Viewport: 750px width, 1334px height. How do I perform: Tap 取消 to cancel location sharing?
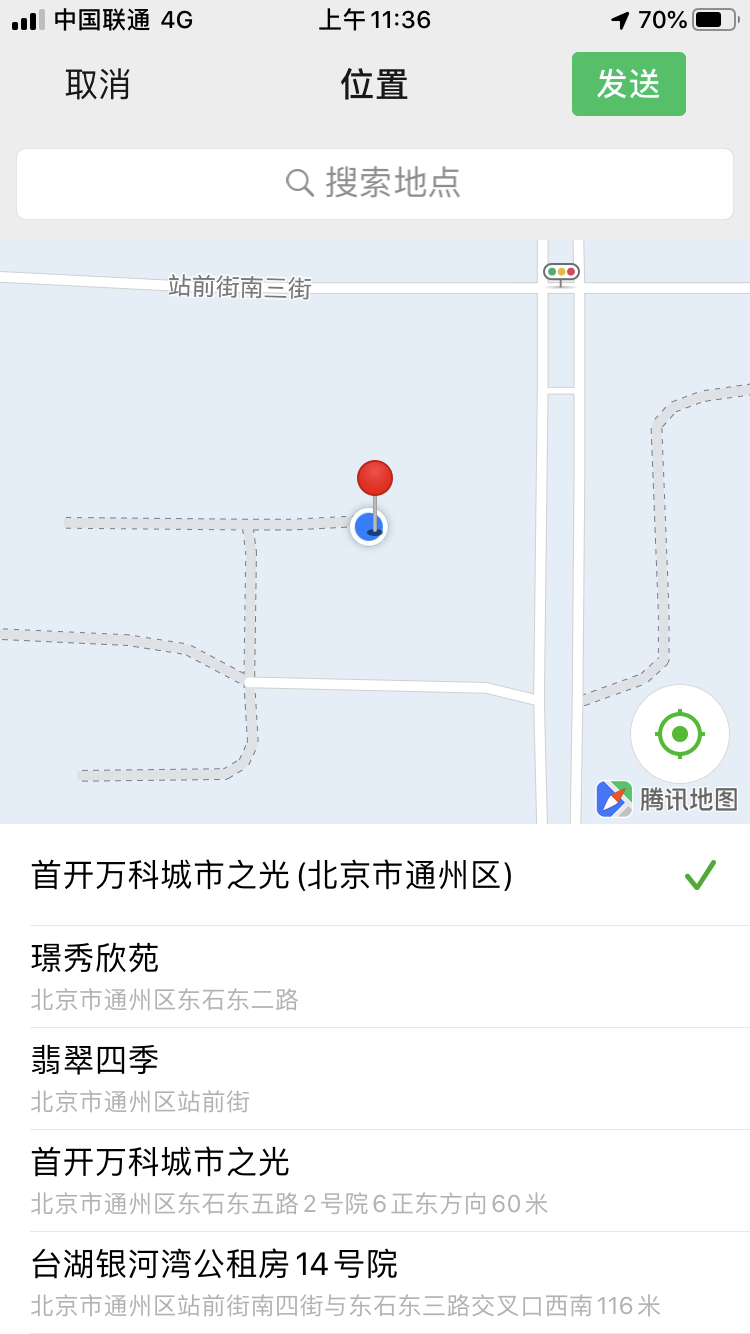point(98,85)
